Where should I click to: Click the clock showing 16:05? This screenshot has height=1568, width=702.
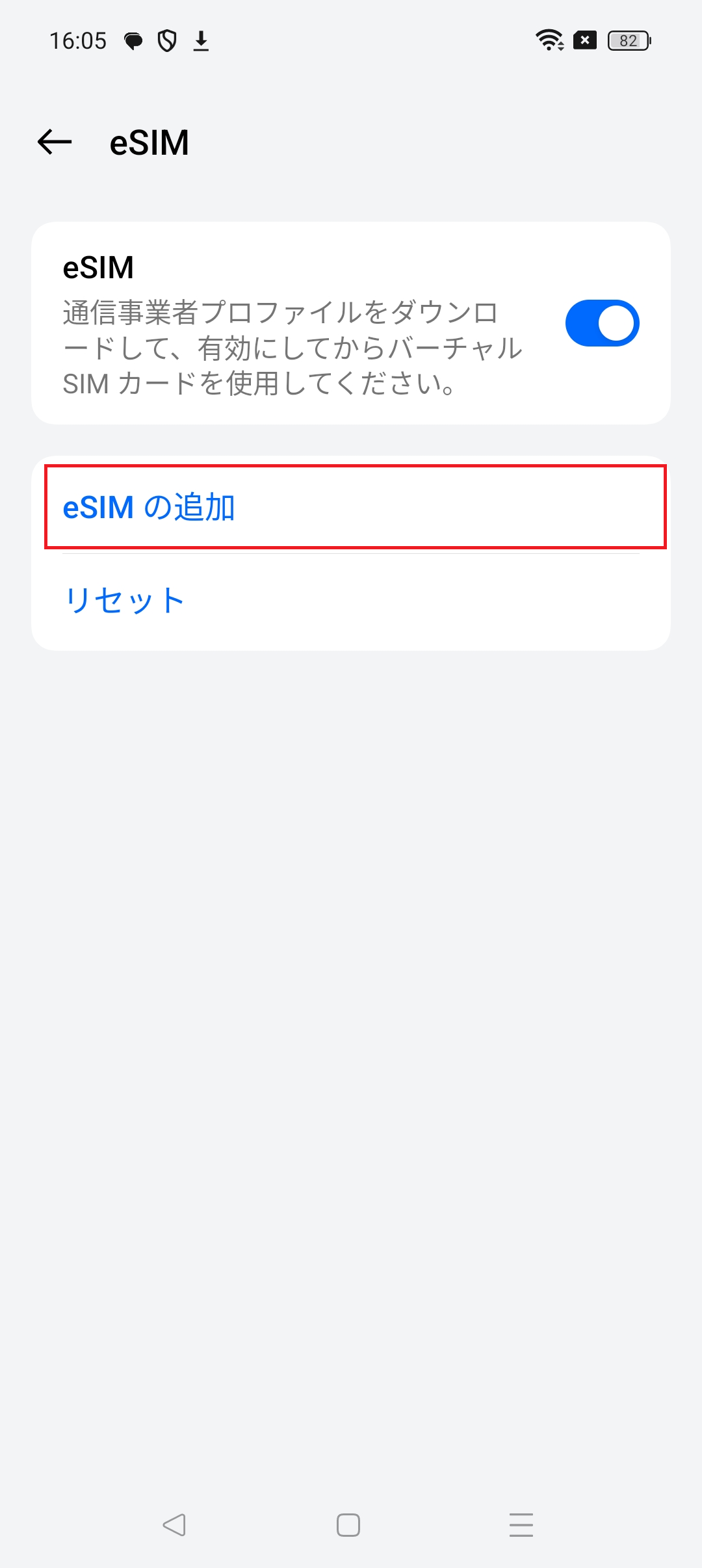pos(78,40)
